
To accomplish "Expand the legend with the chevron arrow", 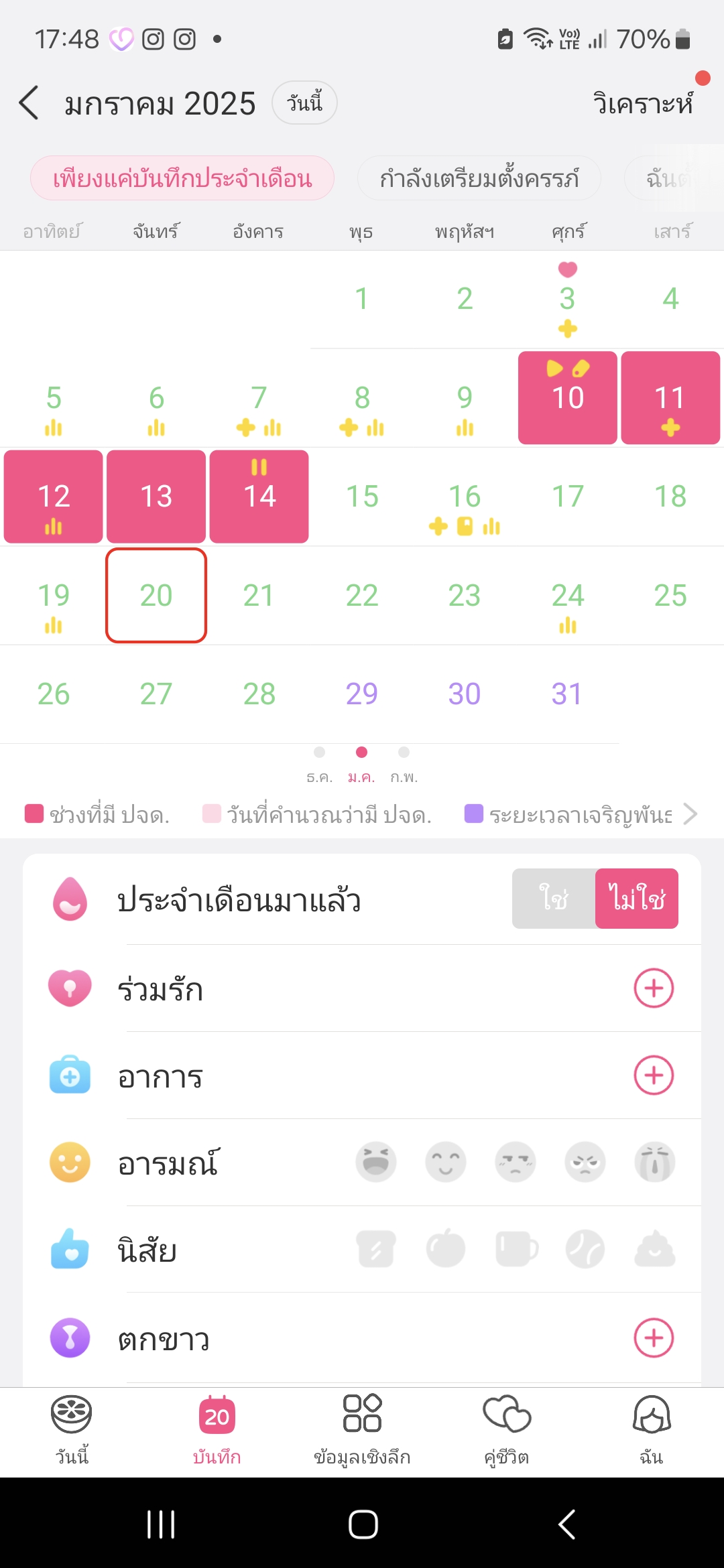I will click(x=690, y=814).
